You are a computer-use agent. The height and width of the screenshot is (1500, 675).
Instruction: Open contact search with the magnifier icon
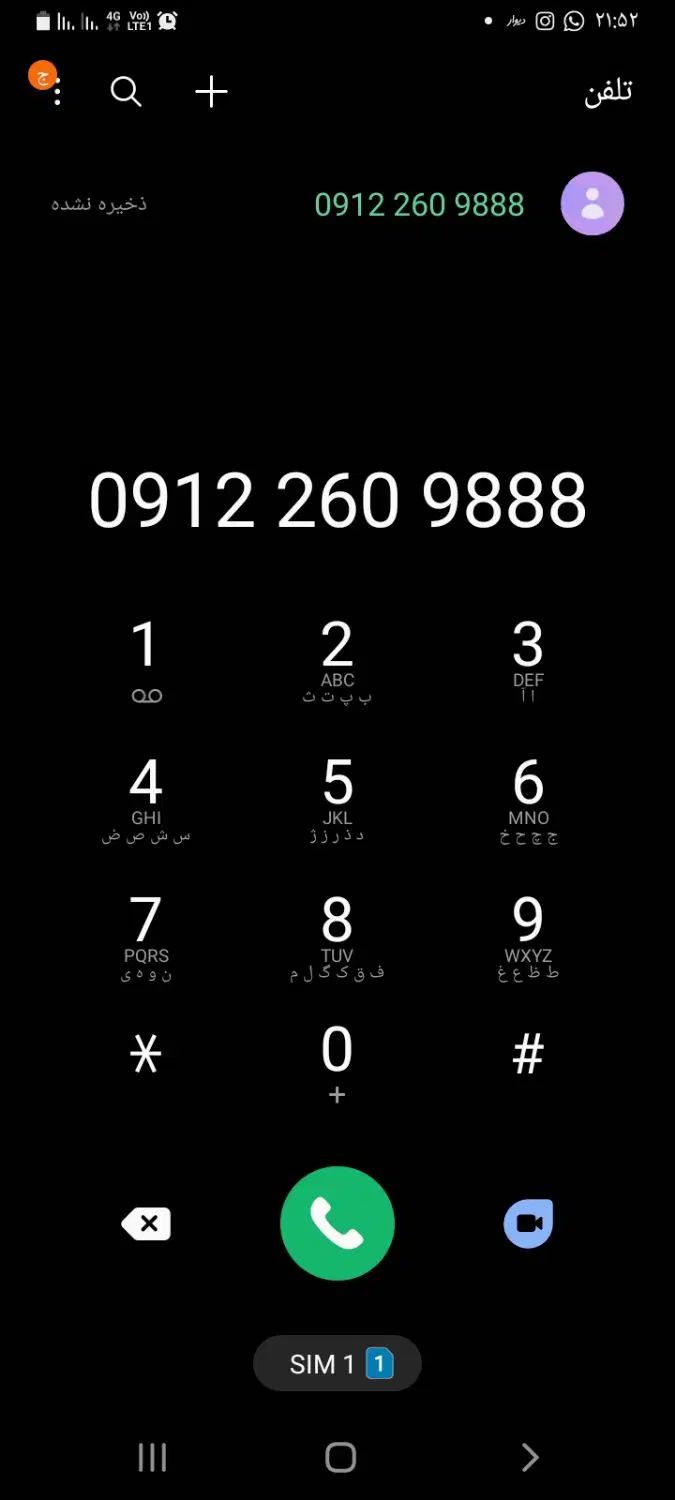click(x=126, y=92)
